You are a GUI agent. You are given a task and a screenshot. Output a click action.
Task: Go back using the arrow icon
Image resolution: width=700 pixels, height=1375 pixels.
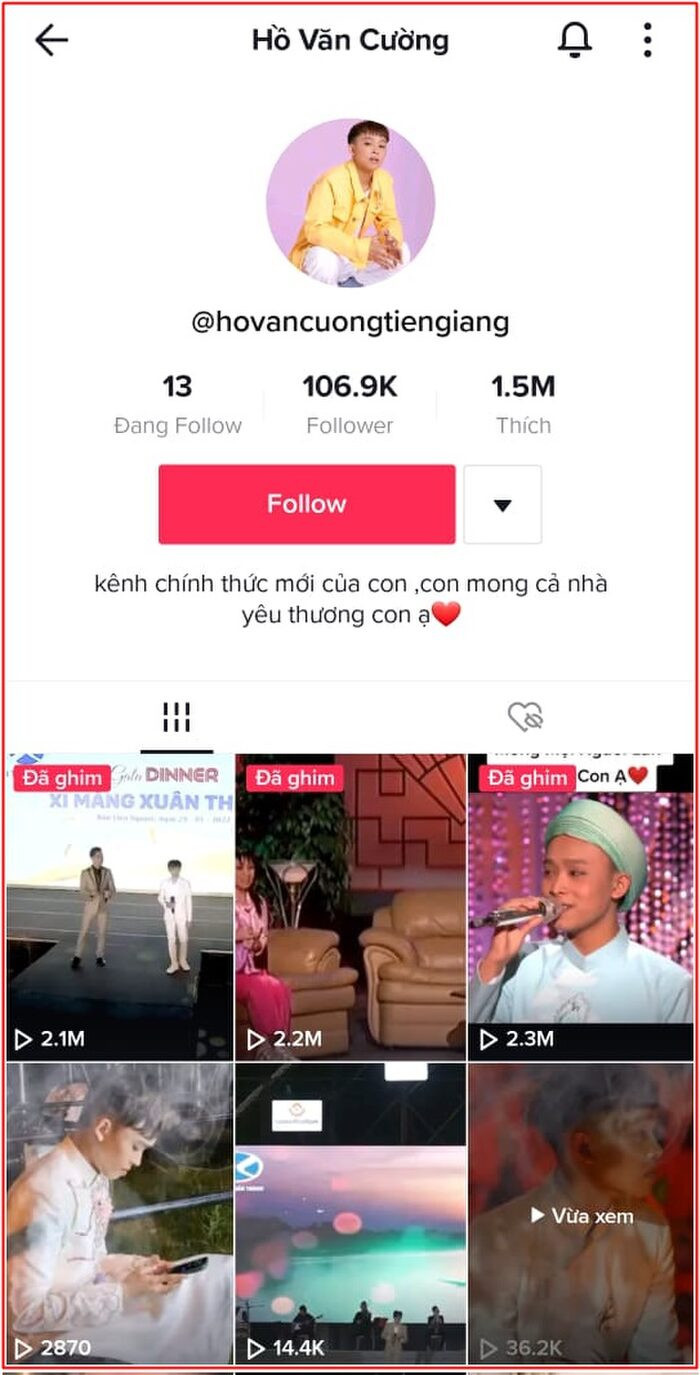[x=51, y=40]
